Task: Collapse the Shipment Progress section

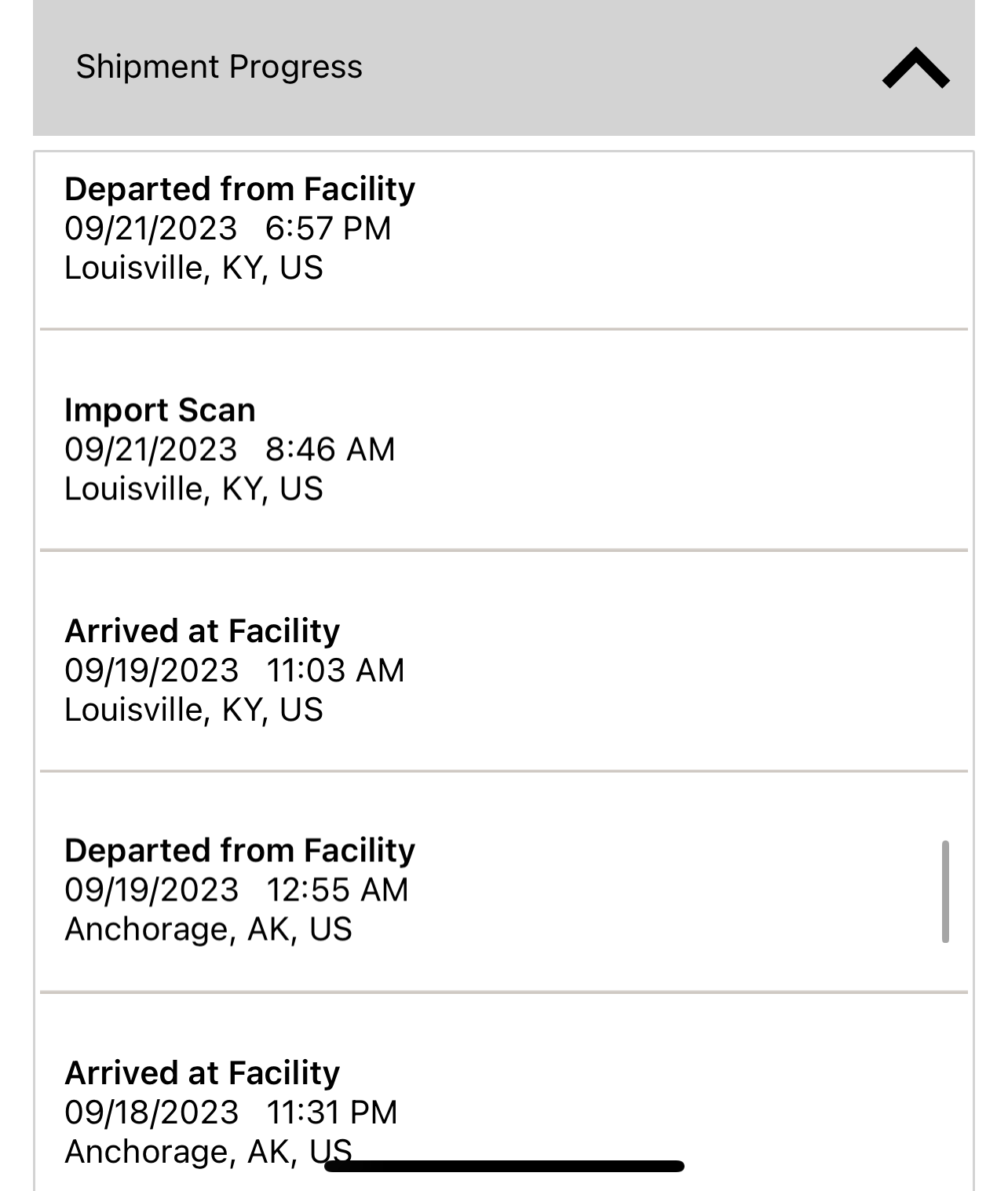Action: pyautogui.click(x=915, y=68)
